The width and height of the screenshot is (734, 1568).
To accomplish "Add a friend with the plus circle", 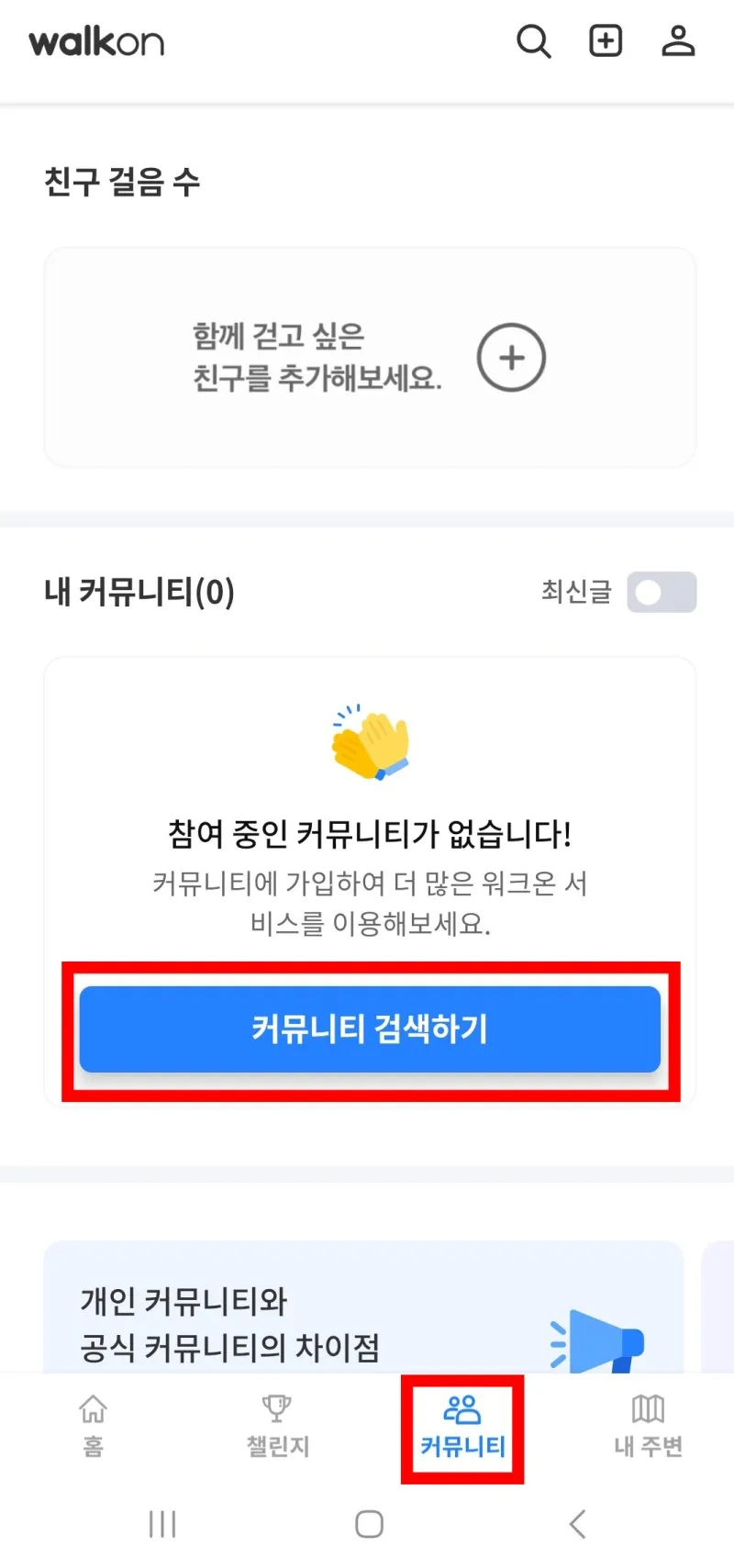I will [x=511, y=358].
